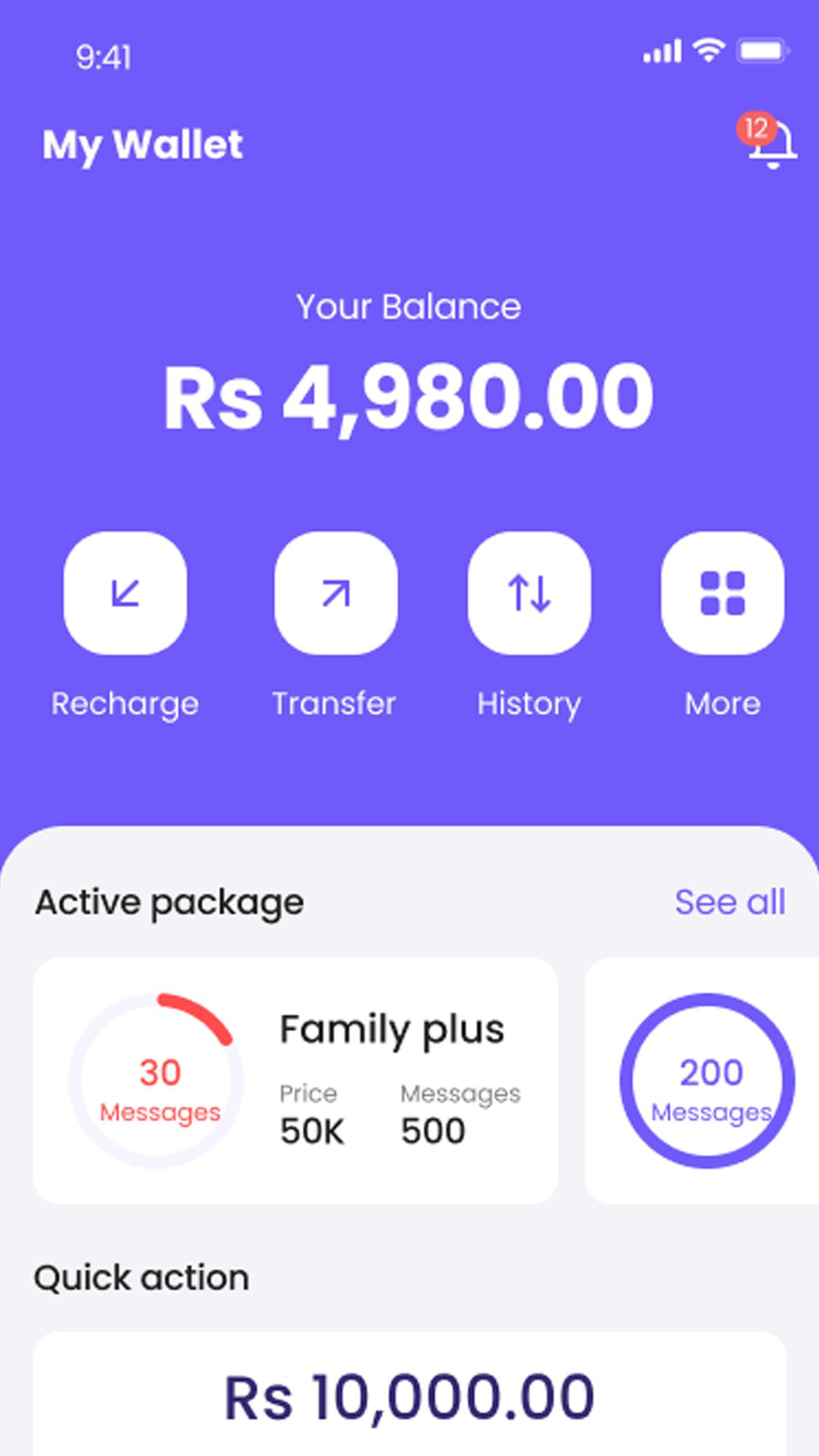Screen dimensions: 819x1456
Task: Select the Rs 10,000.00 quick action card
Action: pos(409,1396)
